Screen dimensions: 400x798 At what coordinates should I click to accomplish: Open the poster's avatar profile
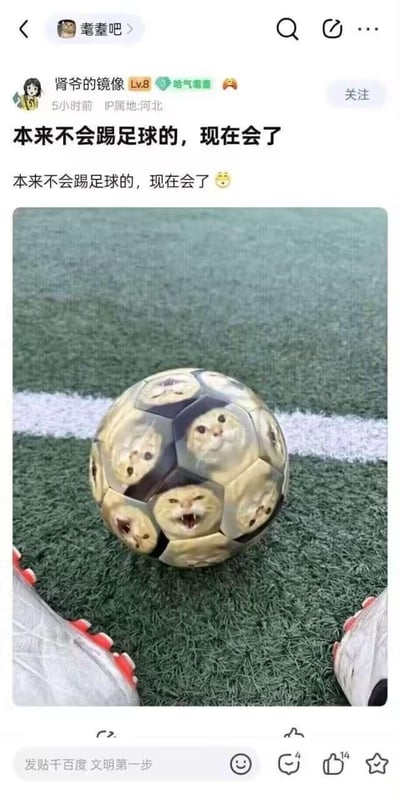point(28,94)
